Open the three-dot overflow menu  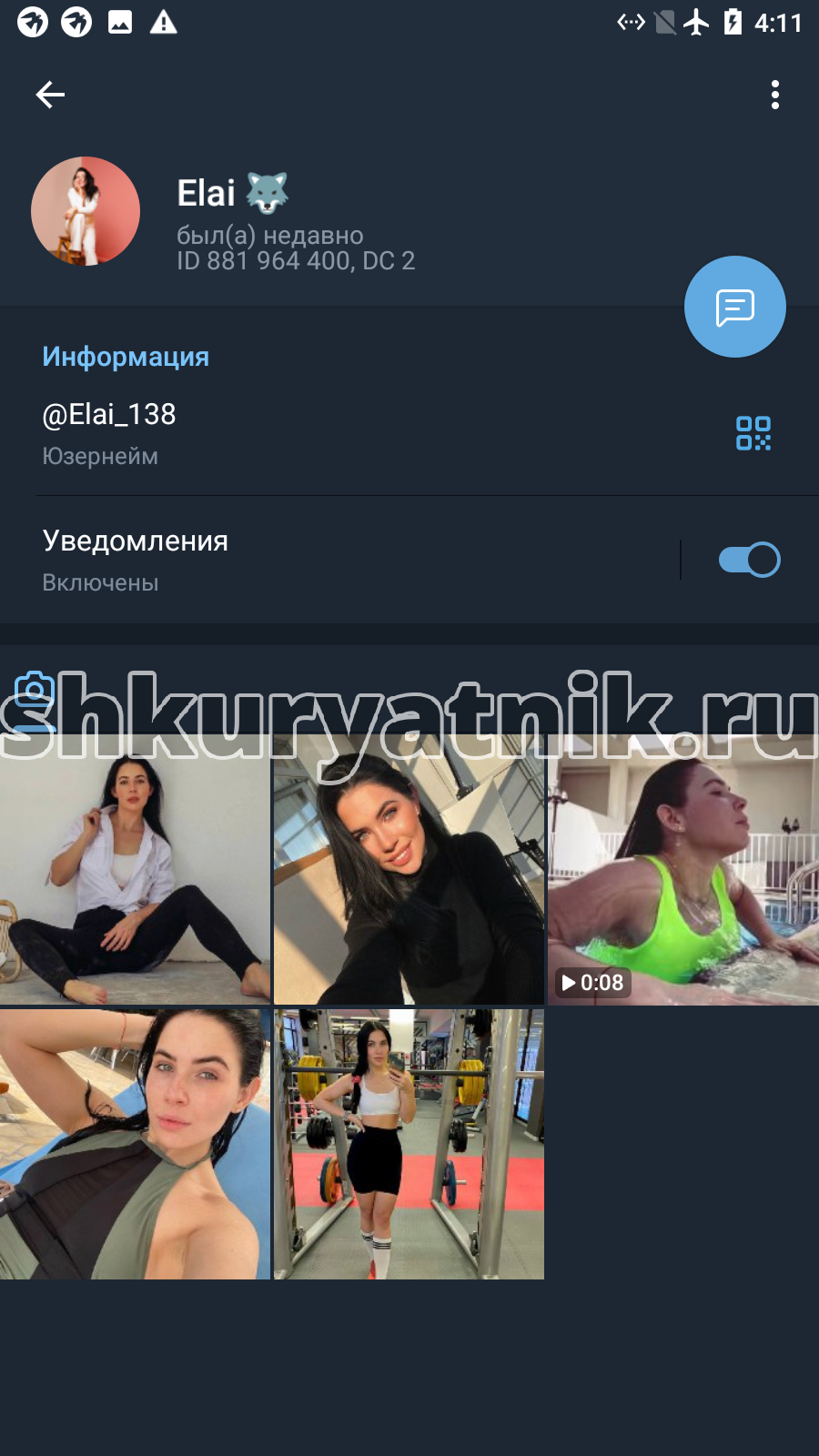(x=775, y=95)
